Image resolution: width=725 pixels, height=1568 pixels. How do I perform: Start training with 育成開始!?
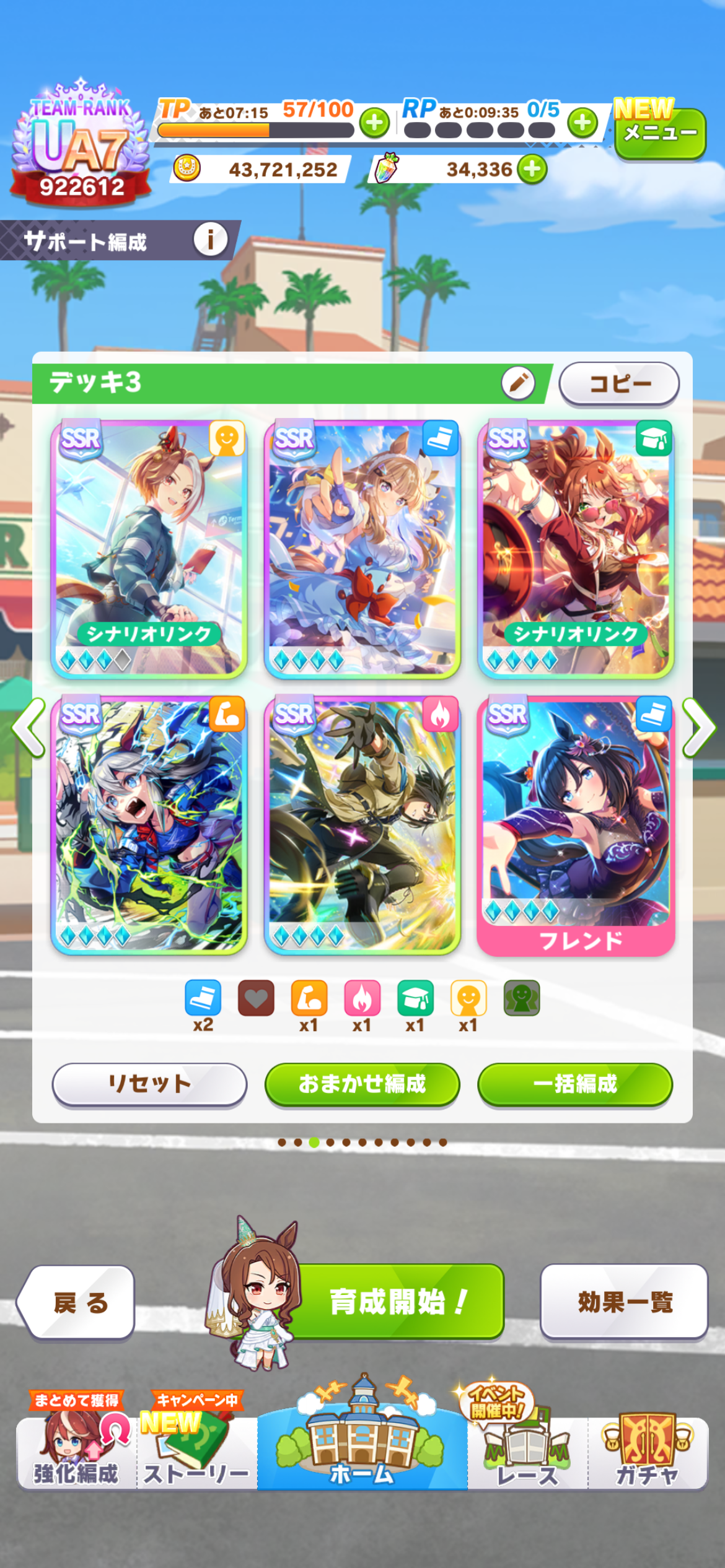click(x=397, y=1301)
